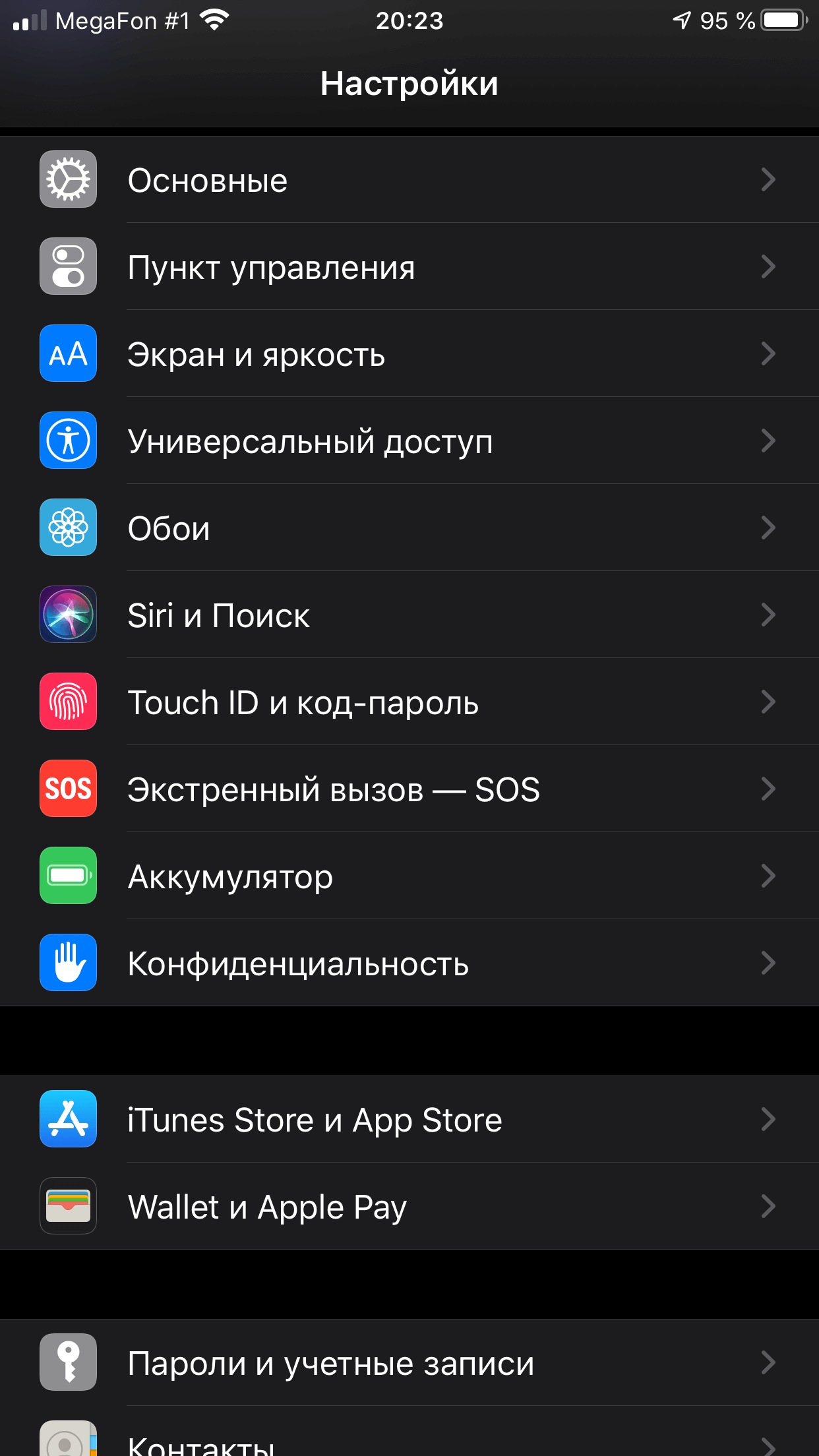Open Обои settings
This screenshot has width=819, height=1456.
pos(409,528)
